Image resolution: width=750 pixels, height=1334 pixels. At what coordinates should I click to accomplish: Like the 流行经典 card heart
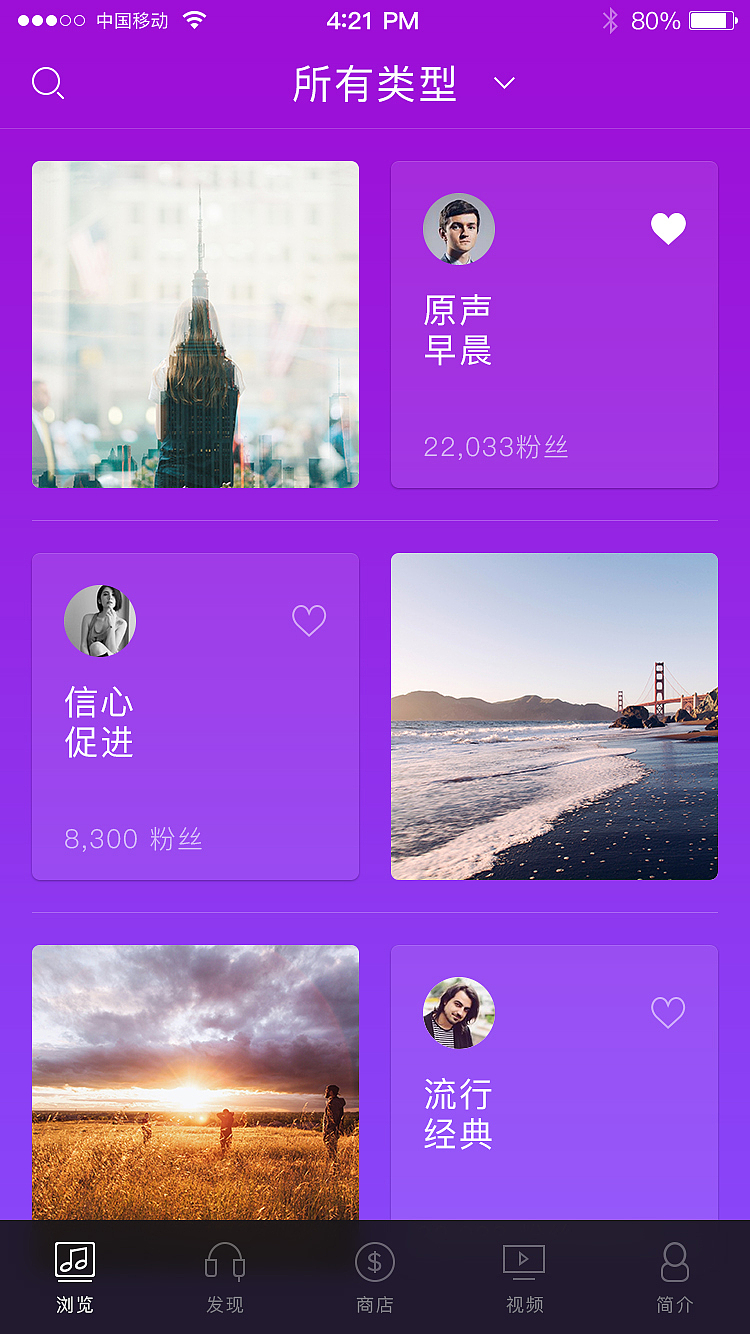(x=668, y=1013)
